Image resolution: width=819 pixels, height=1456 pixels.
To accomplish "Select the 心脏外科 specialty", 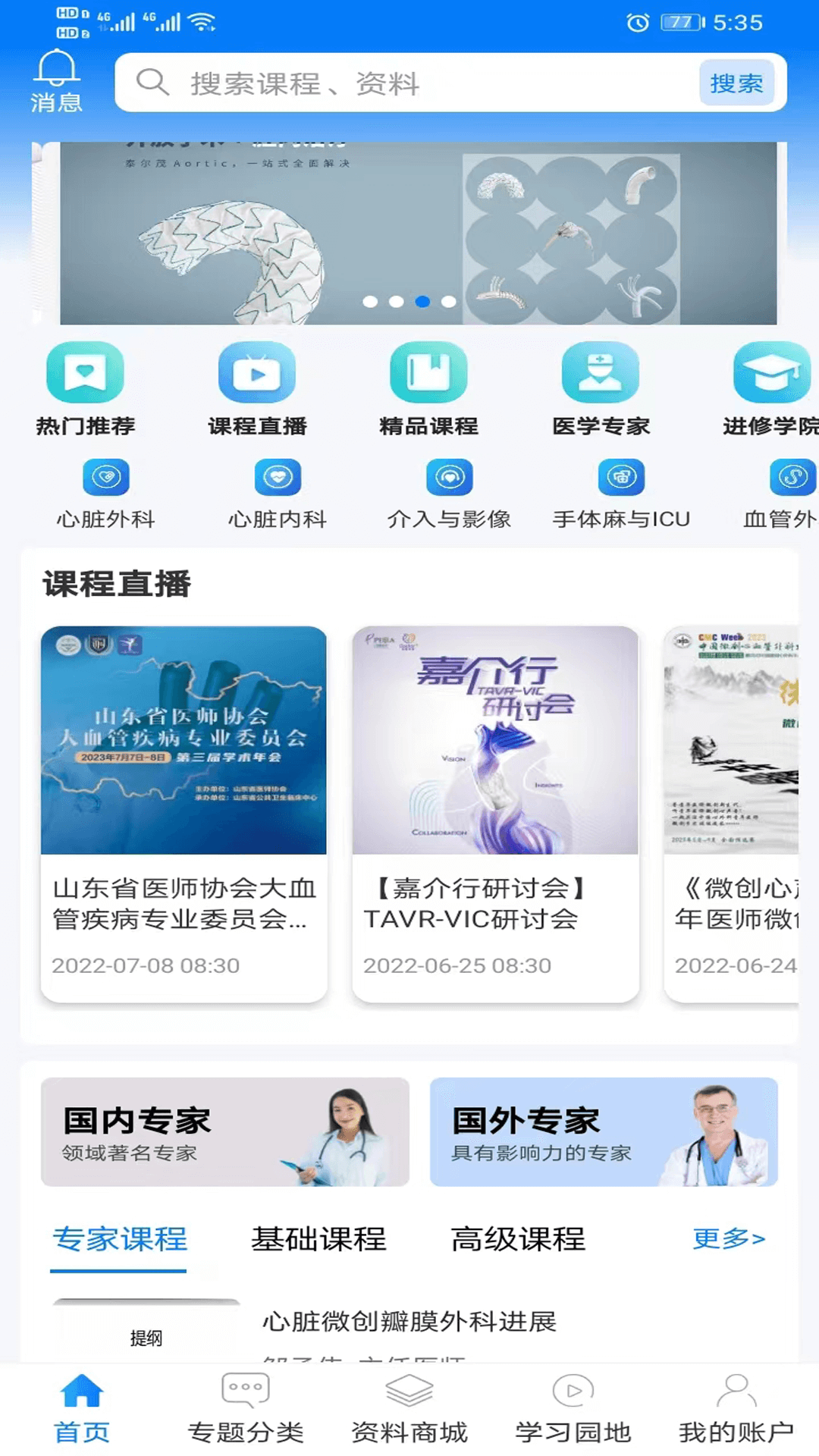I will coord(106,494).
